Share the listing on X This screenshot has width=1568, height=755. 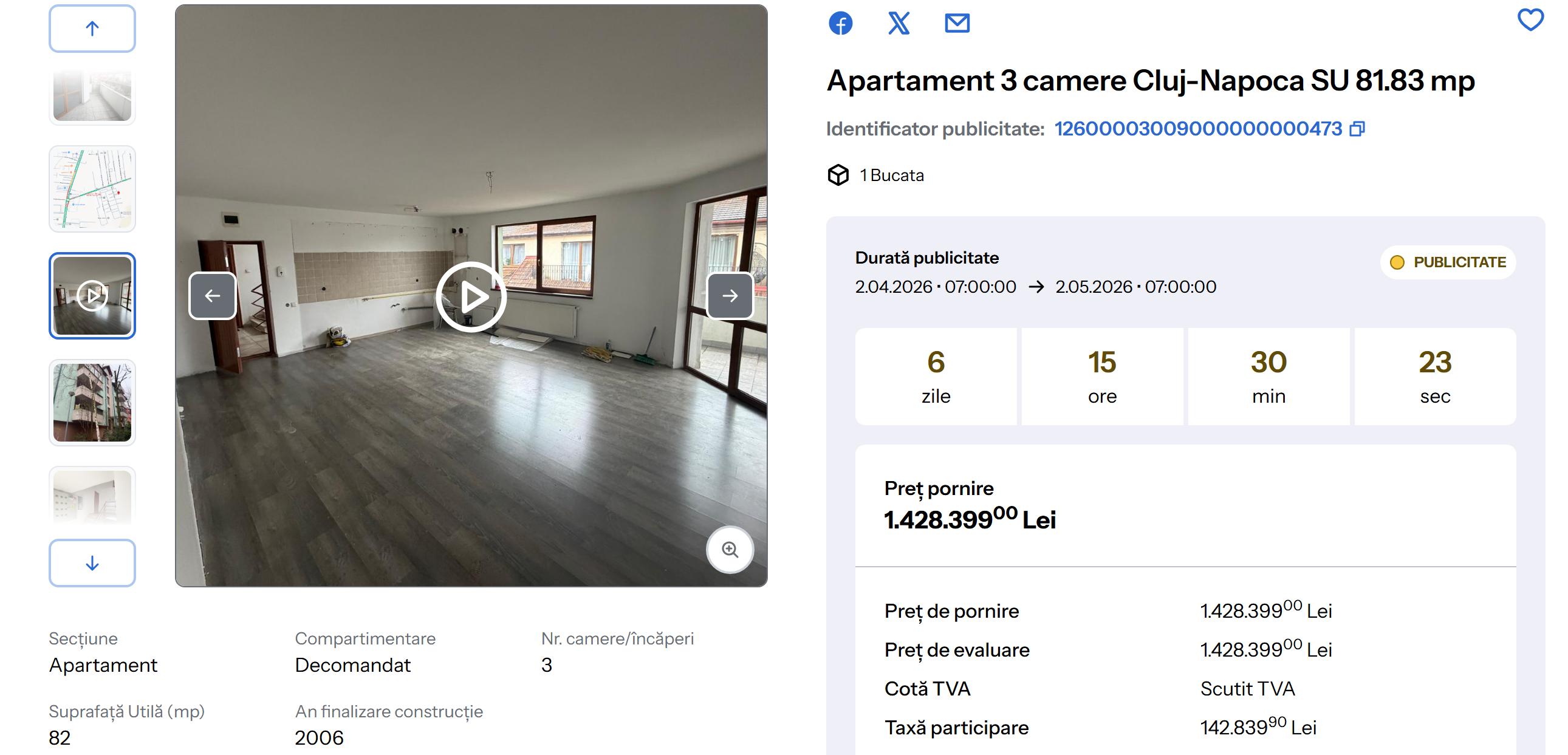(899, 24)
